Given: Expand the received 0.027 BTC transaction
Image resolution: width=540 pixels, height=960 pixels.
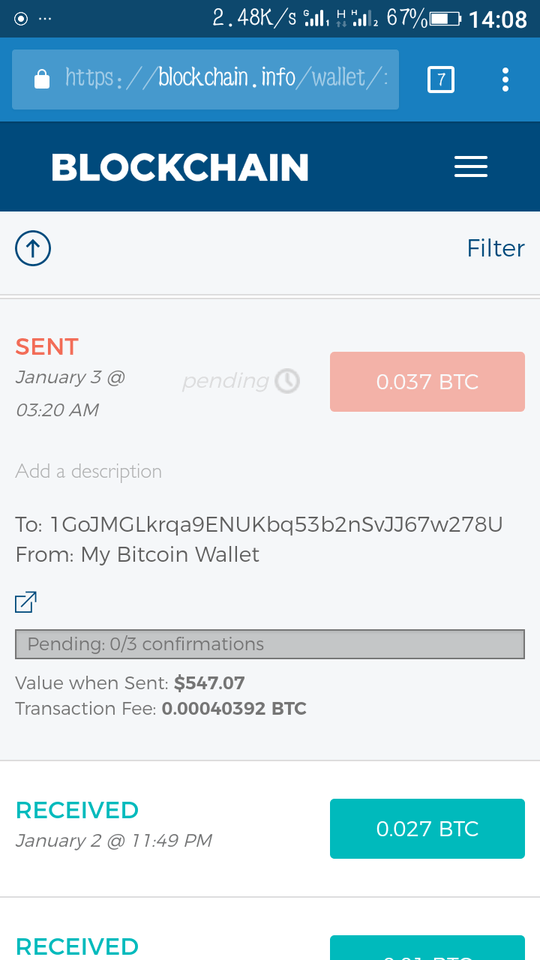Looking at the screenshot, I should coord(270,829).
